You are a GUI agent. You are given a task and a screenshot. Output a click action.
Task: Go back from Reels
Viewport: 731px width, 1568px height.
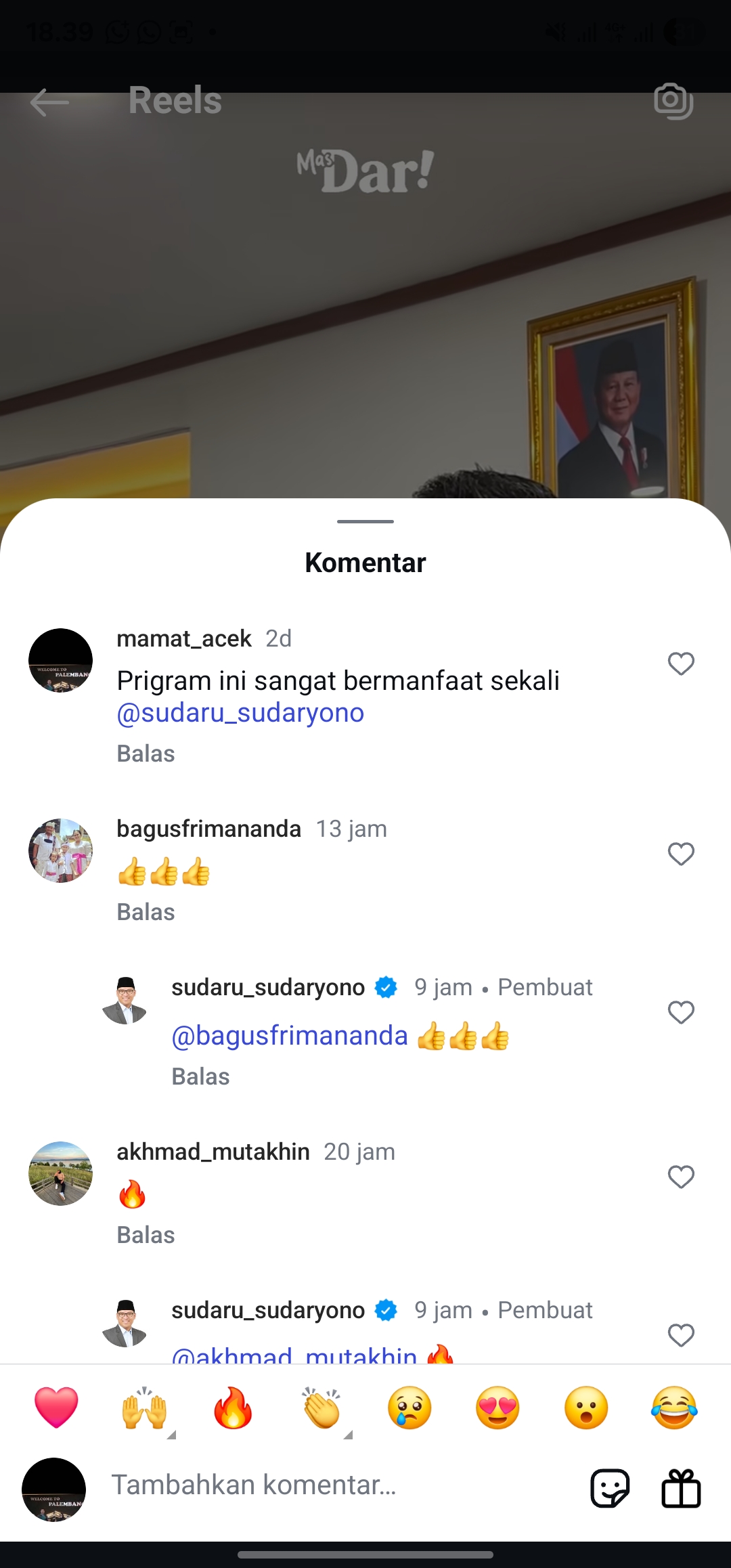[x=49, y=102]
